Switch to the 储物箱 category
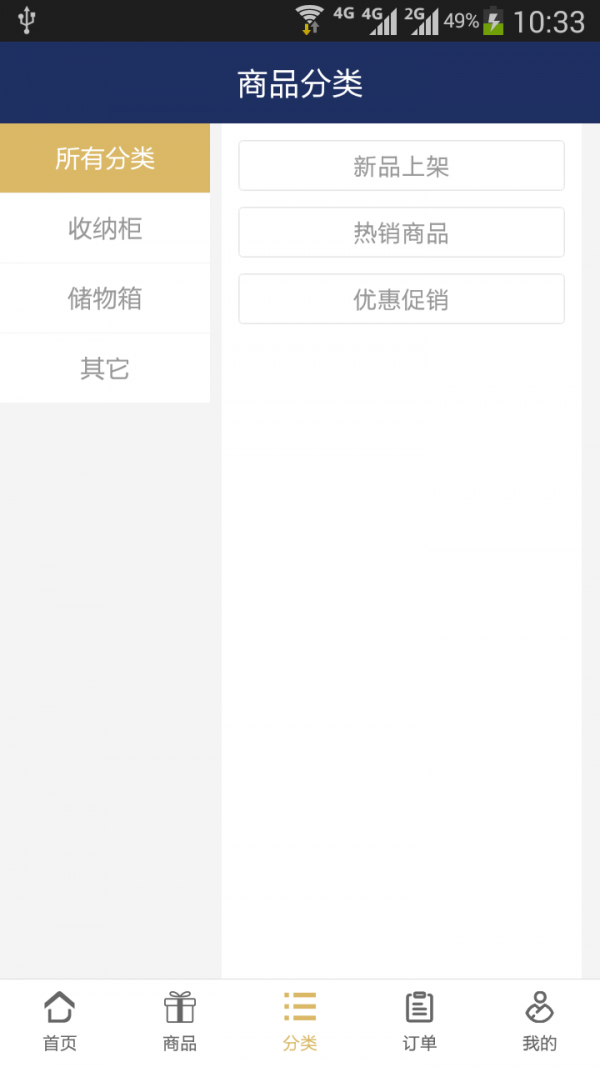The width and height of the screenshot is (600, 1067). coord(105,298)
